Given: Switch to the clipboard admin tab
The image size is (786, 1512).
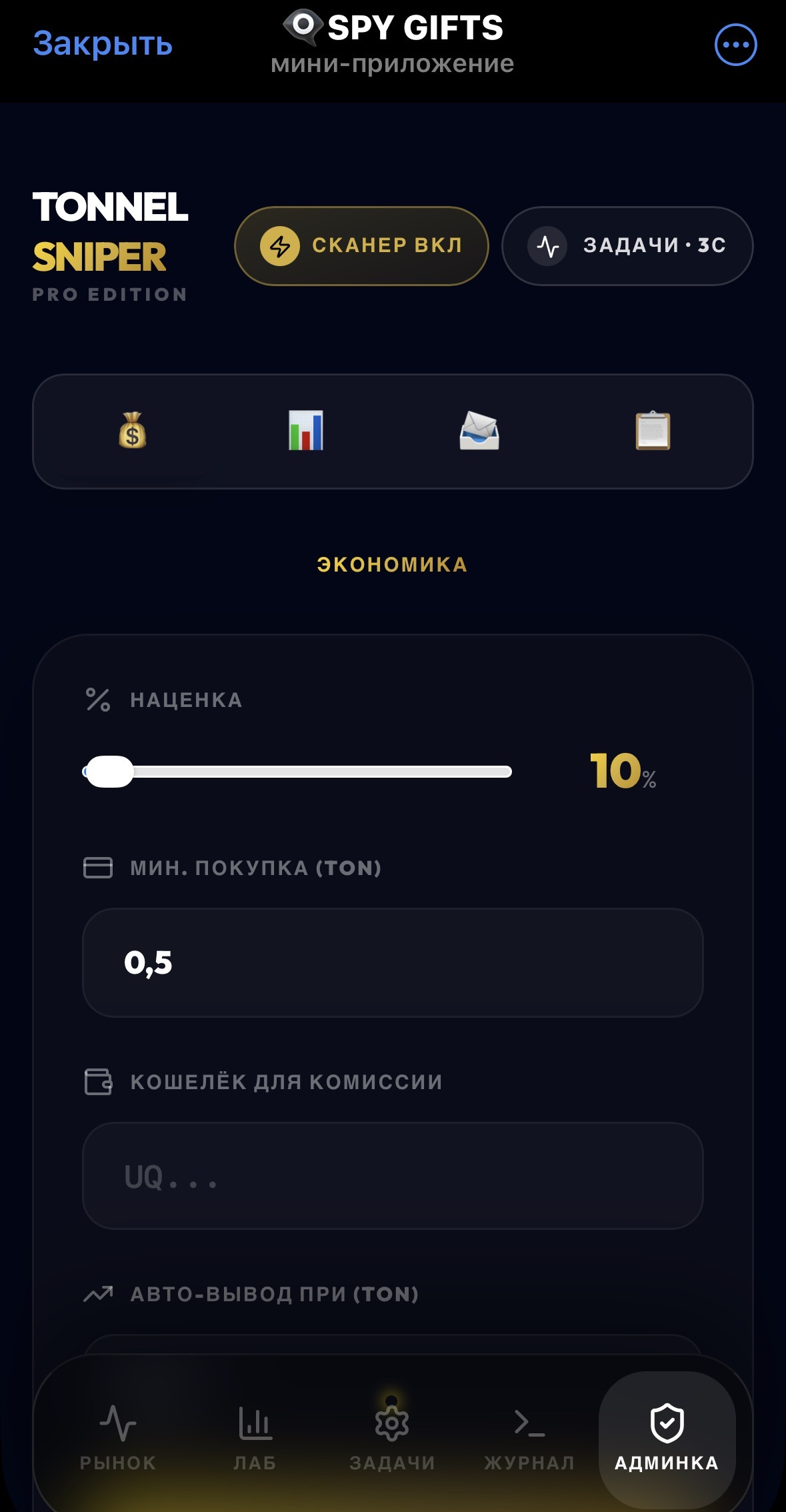Looking at the screenshot, I should [653, 430].
